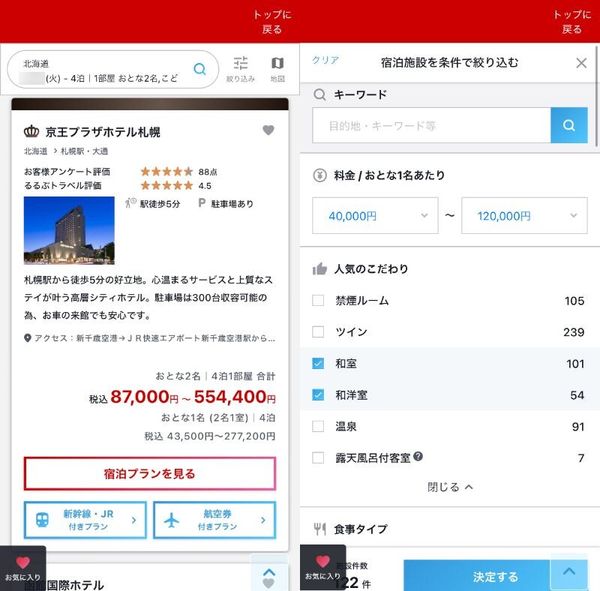Check the ツイン checkbox
Screen dimensions: 600x591
318,332
